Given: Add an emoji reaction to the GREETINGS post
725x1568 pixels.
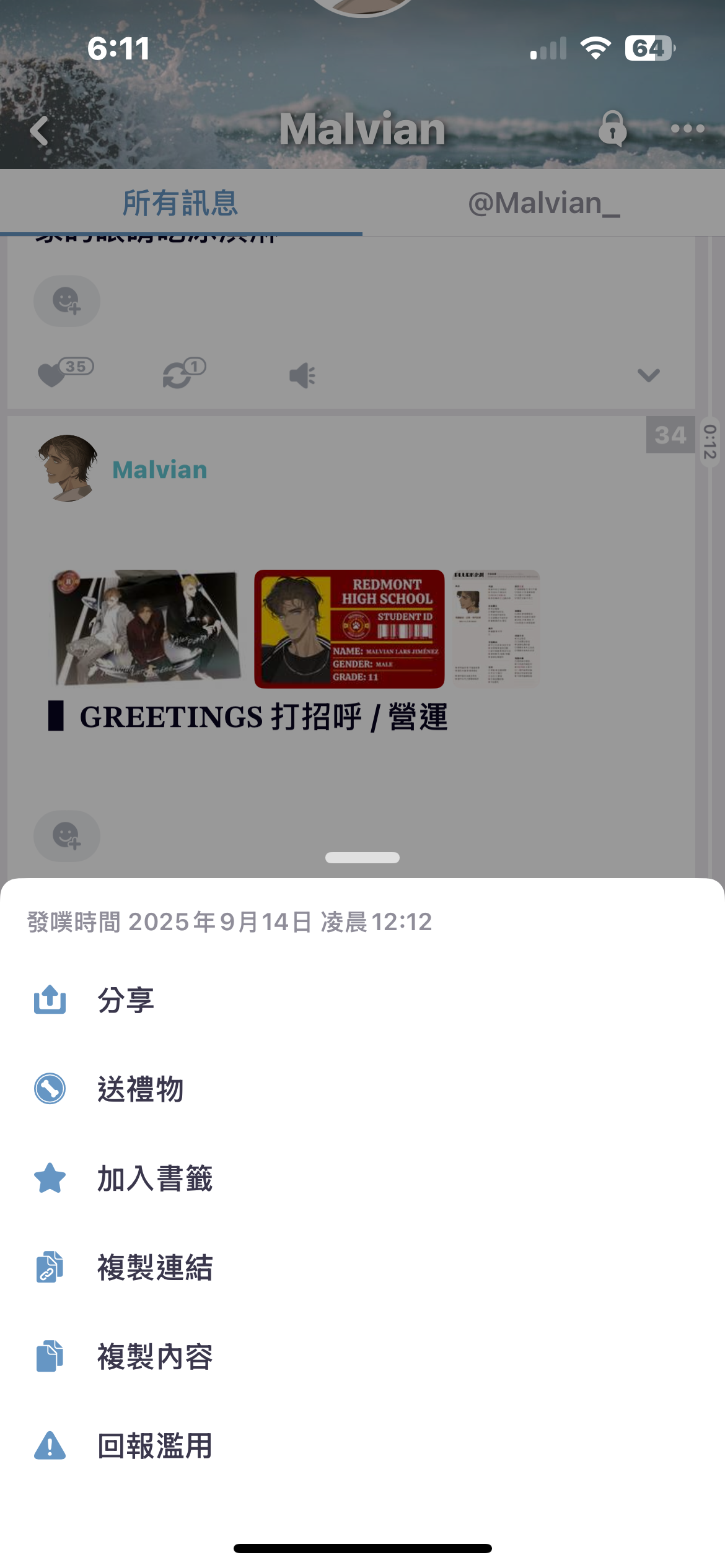Looking at the screenshot, I should pyautogui.click(x=66, y=836).
